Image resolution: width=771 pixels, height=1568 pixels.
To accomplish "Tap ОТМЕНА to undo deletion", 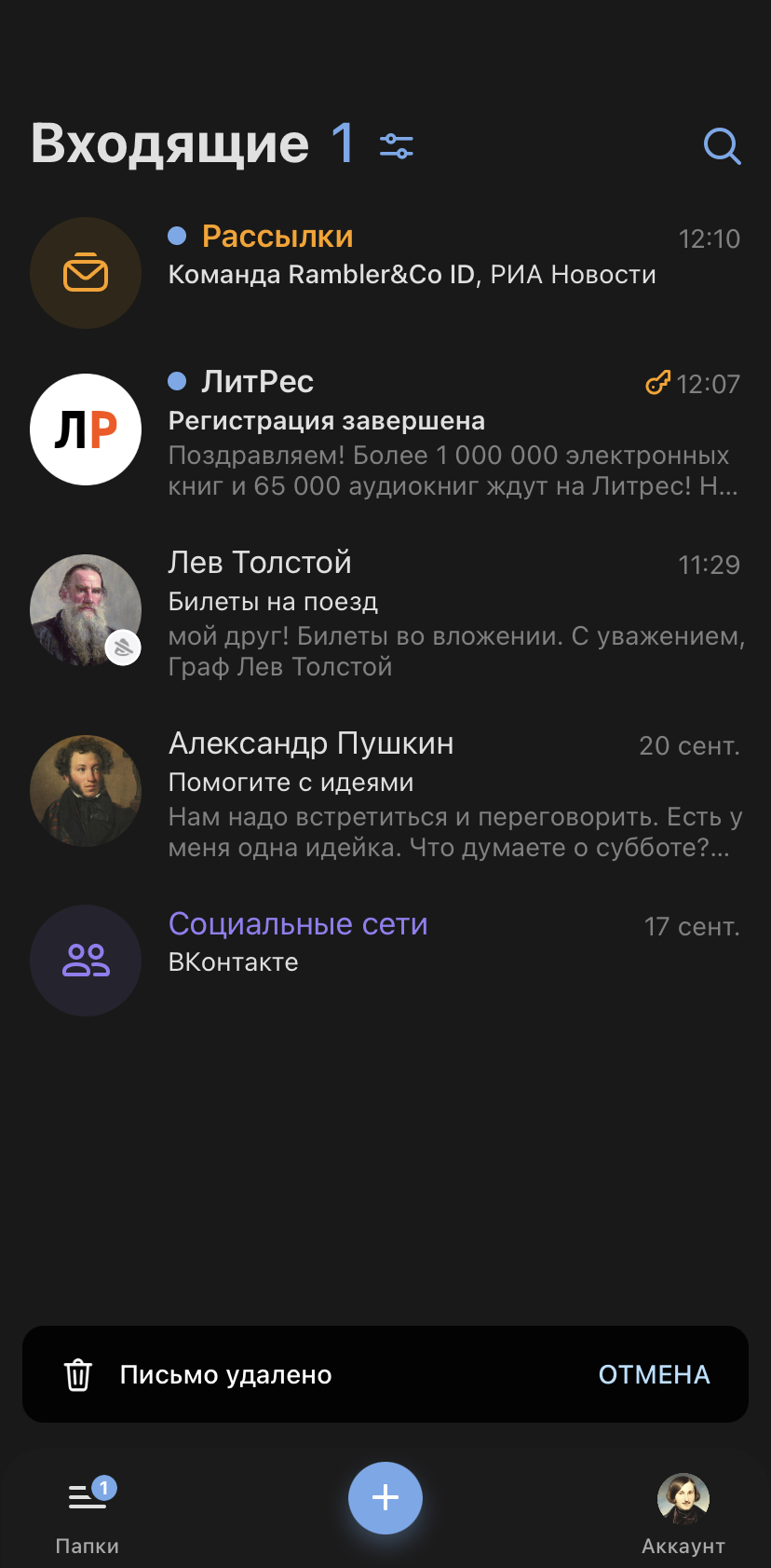I will [654, 1374].
